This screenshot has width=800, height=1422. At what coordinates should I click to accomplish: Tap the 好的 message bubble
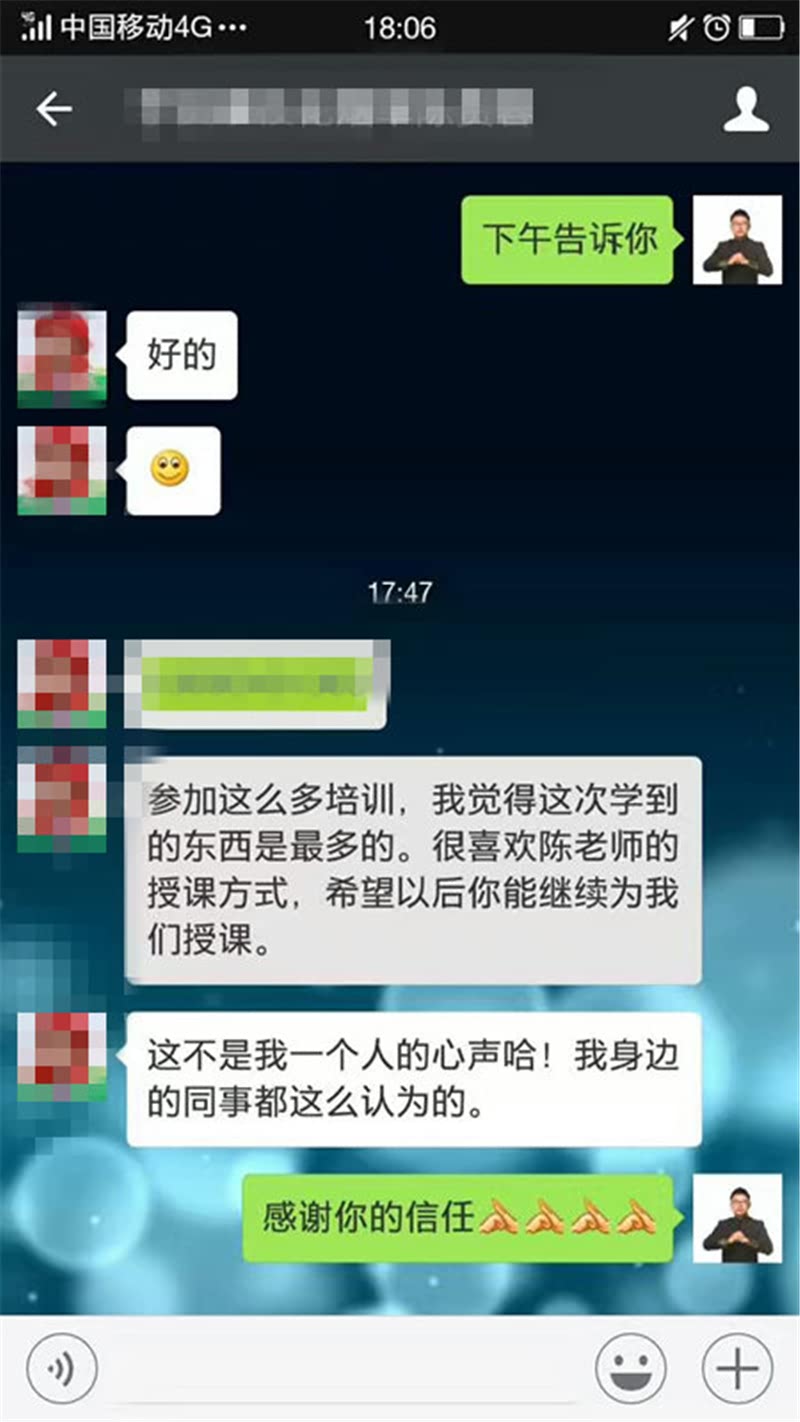(x=181, y=355)
